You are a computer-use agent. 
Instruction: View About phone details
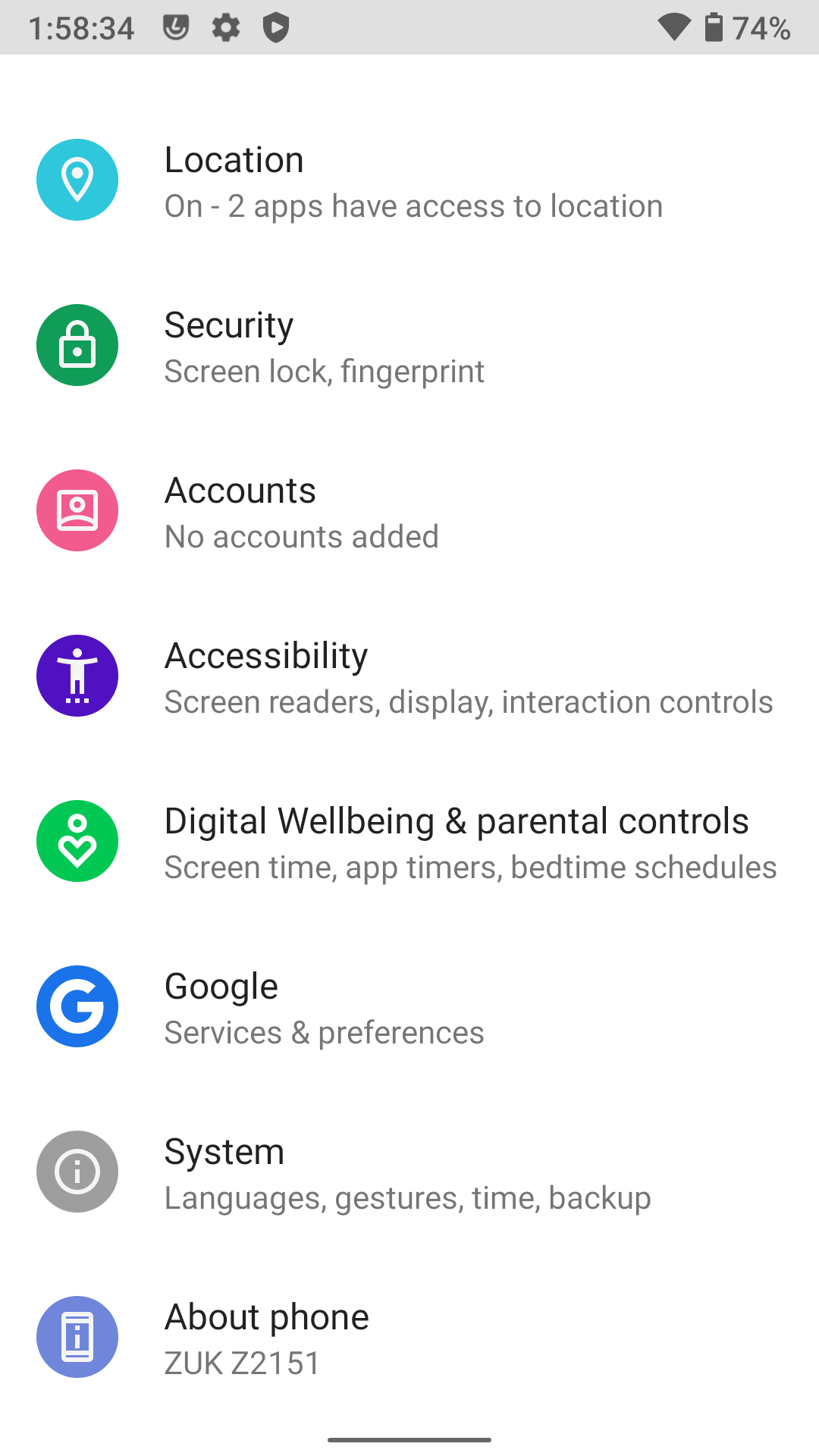[409, 1337]
